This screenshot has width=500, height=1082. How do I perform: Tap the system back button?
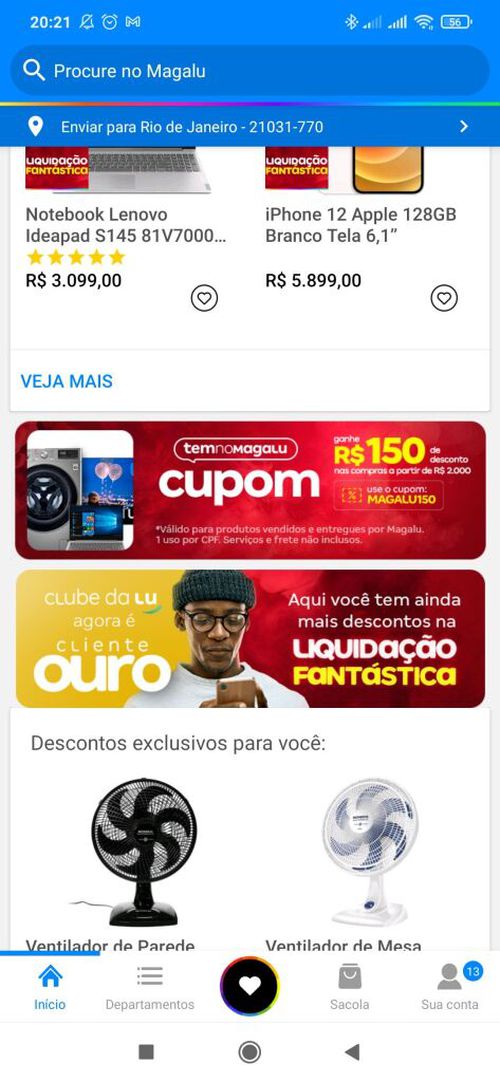(352, 1052)
